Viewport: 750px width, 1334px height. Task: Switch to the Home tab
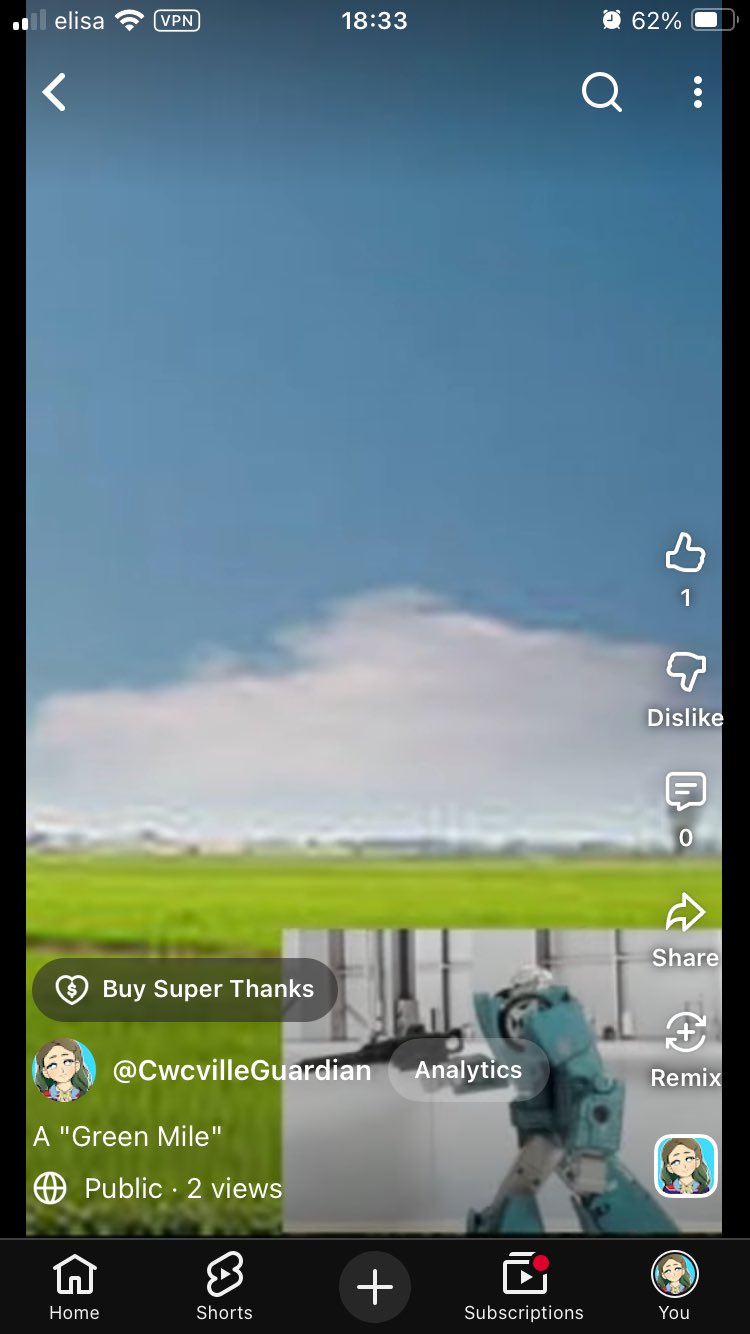75,1287
